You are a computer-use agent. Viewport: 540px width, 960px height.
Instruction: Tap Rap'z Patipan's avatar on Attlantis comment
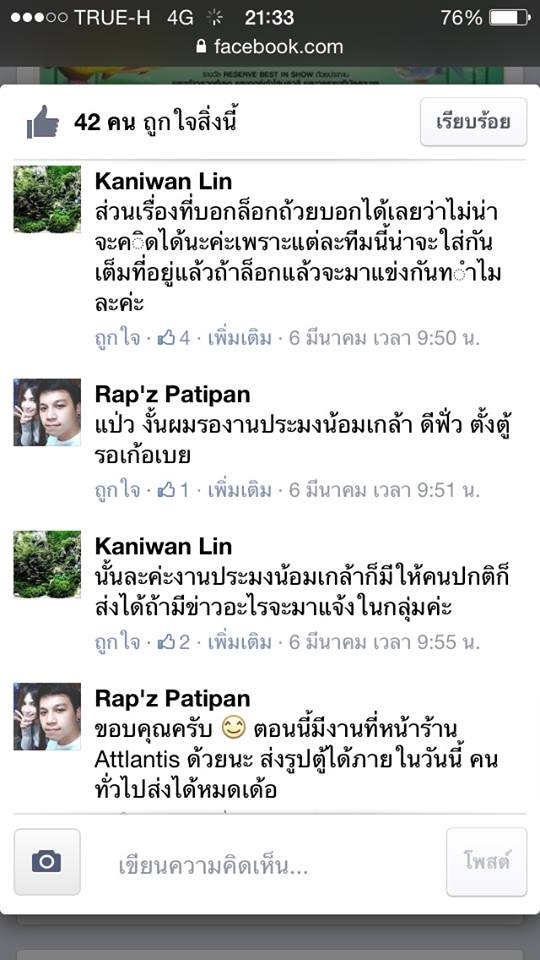[47, 716]
